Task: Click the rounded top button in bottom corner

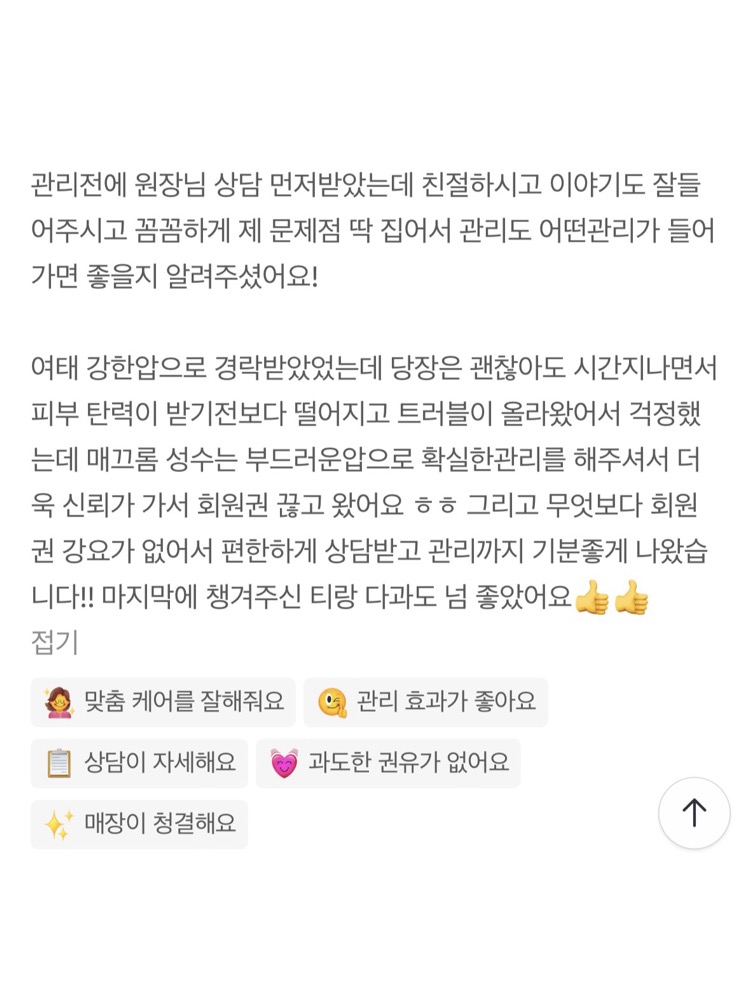Action: click(694, 812)
